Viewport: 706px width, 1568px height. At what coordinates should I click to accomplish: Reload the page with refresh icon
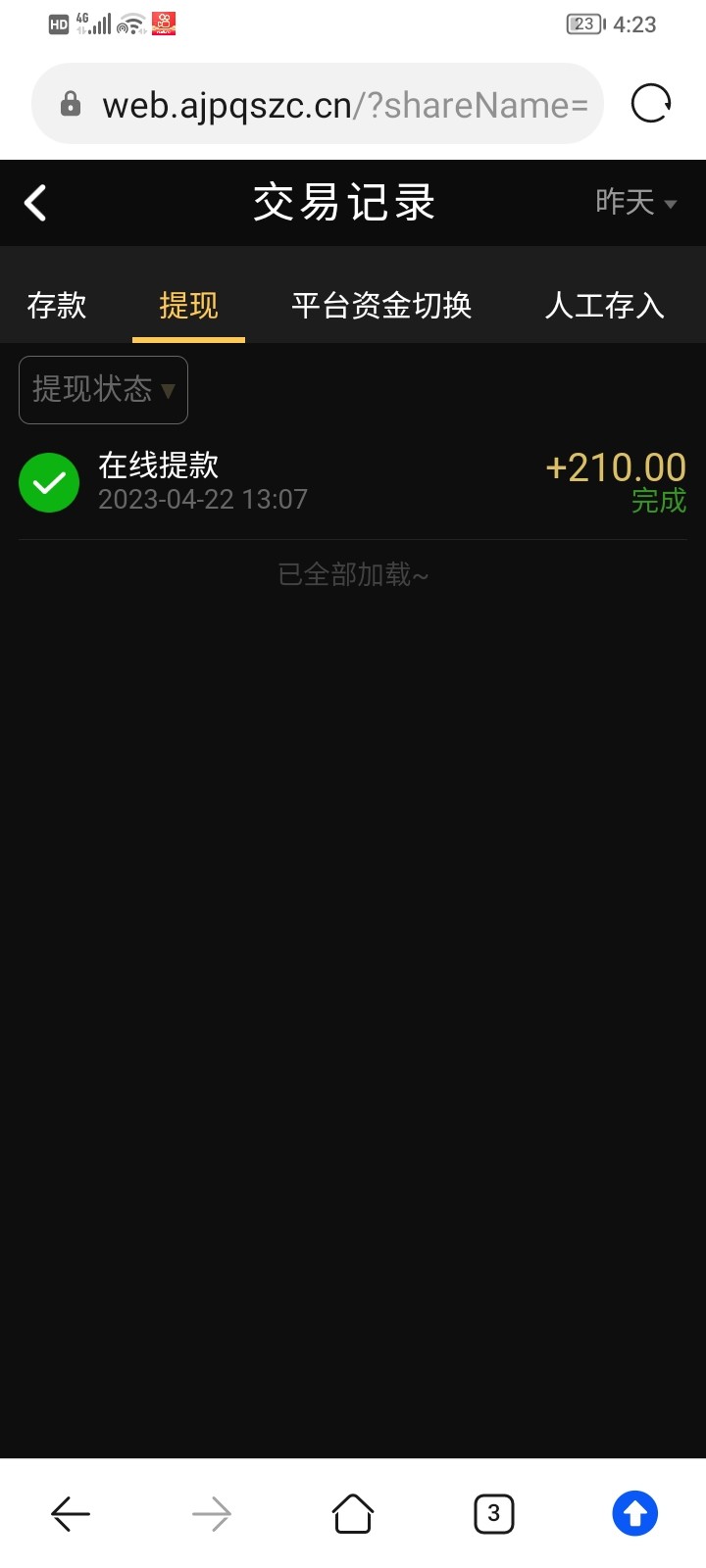tap(650, 104)
